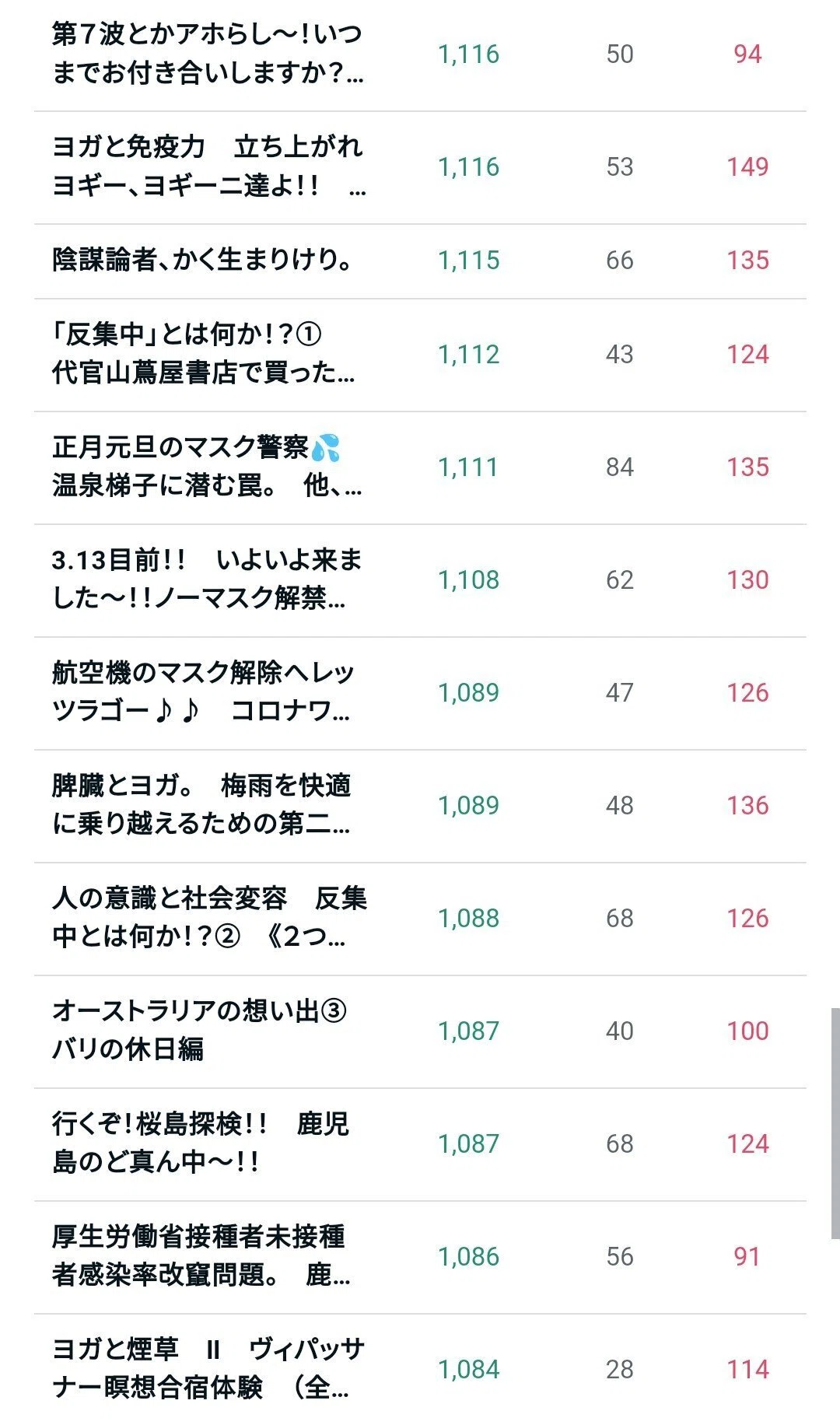
Task: Open the article 「反集中」とは何か!?①
Action: (203, 354)
